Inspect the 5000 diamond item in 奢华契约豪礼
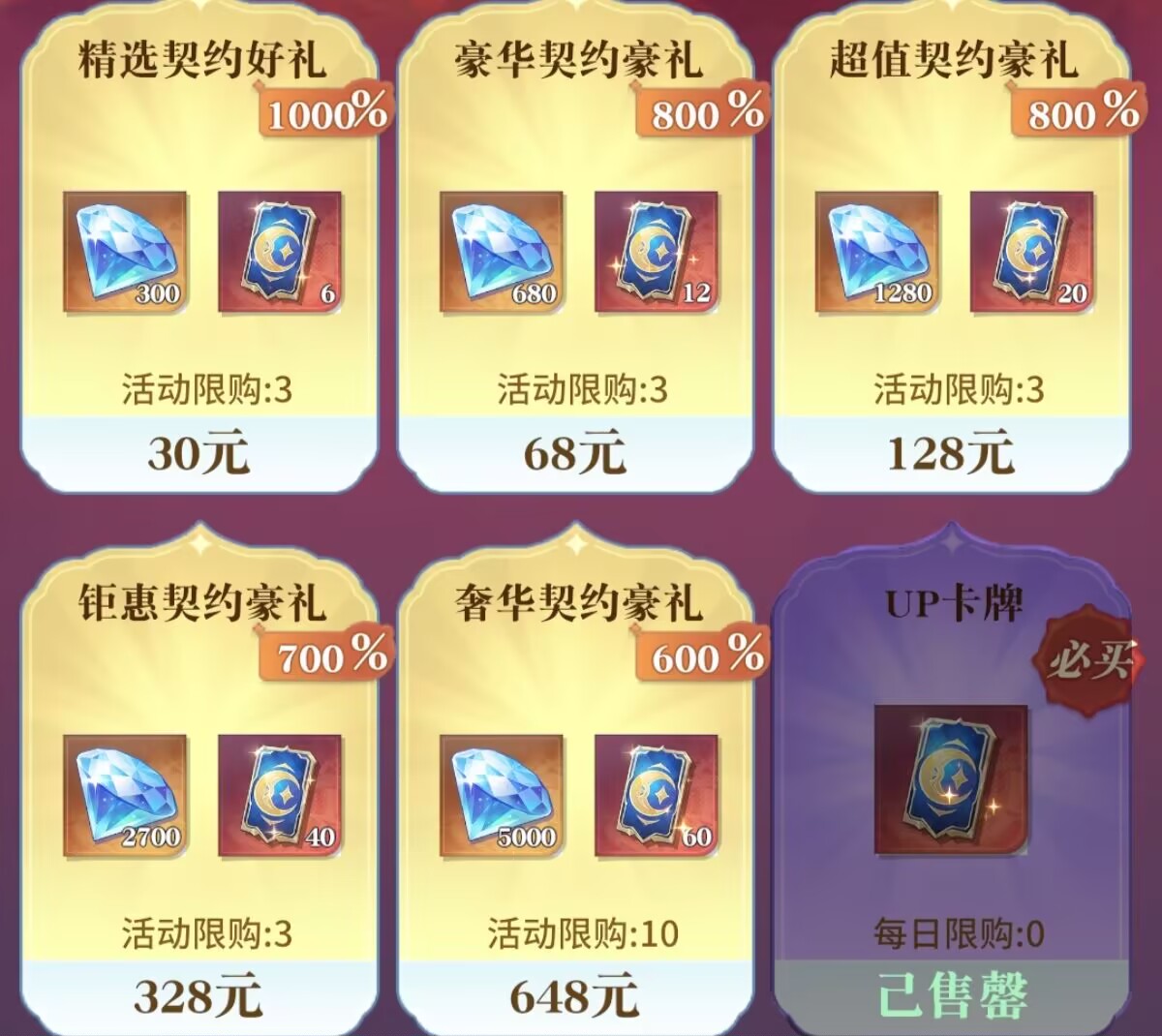This screenshot has height=1036, width=1162. click(502, 796)
